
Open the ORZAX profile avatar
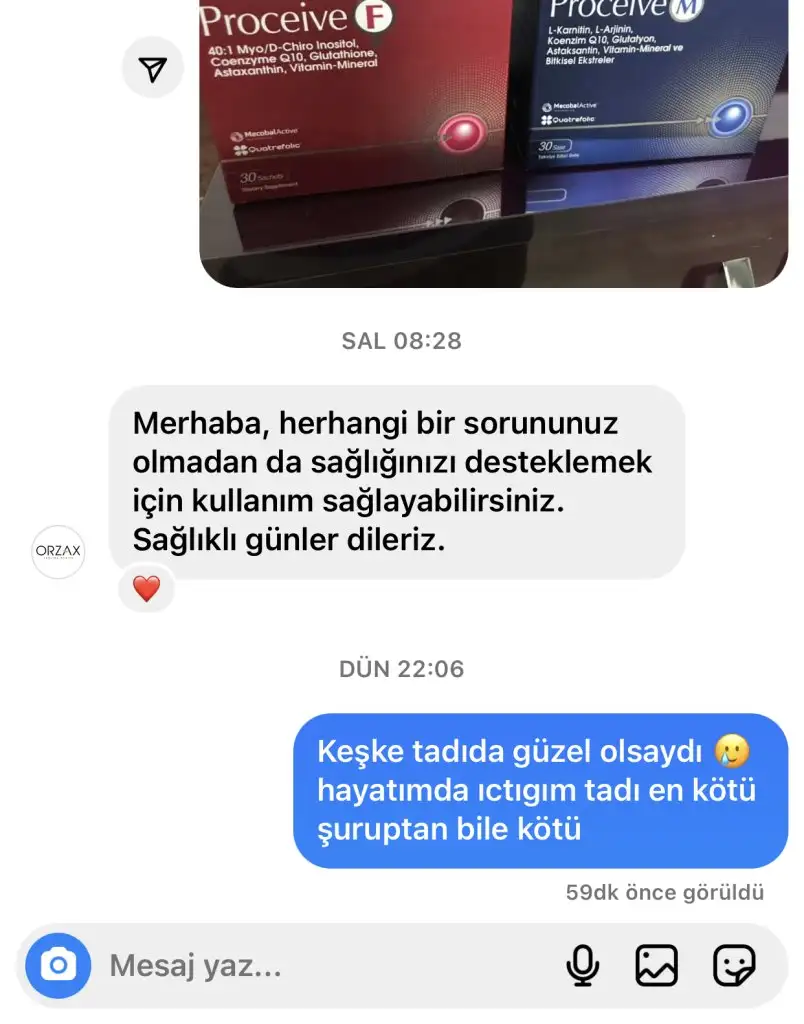pyautogui.click(x=58, y=552)
